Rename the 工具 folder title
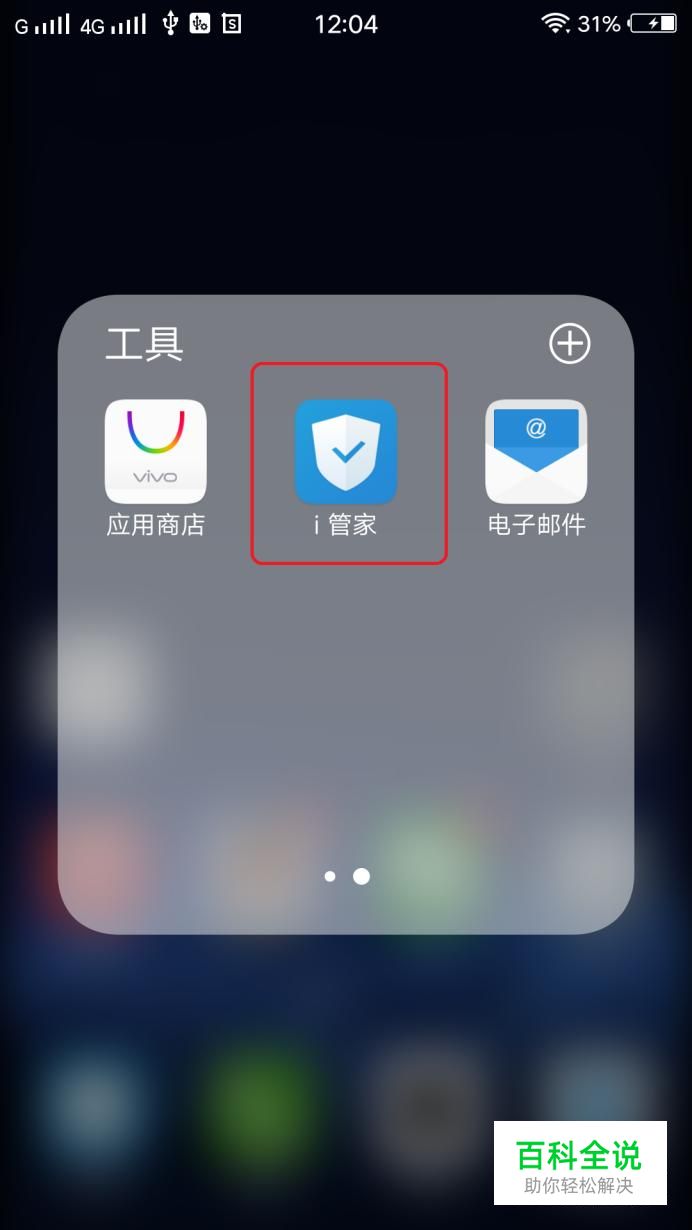 point(145,344)
